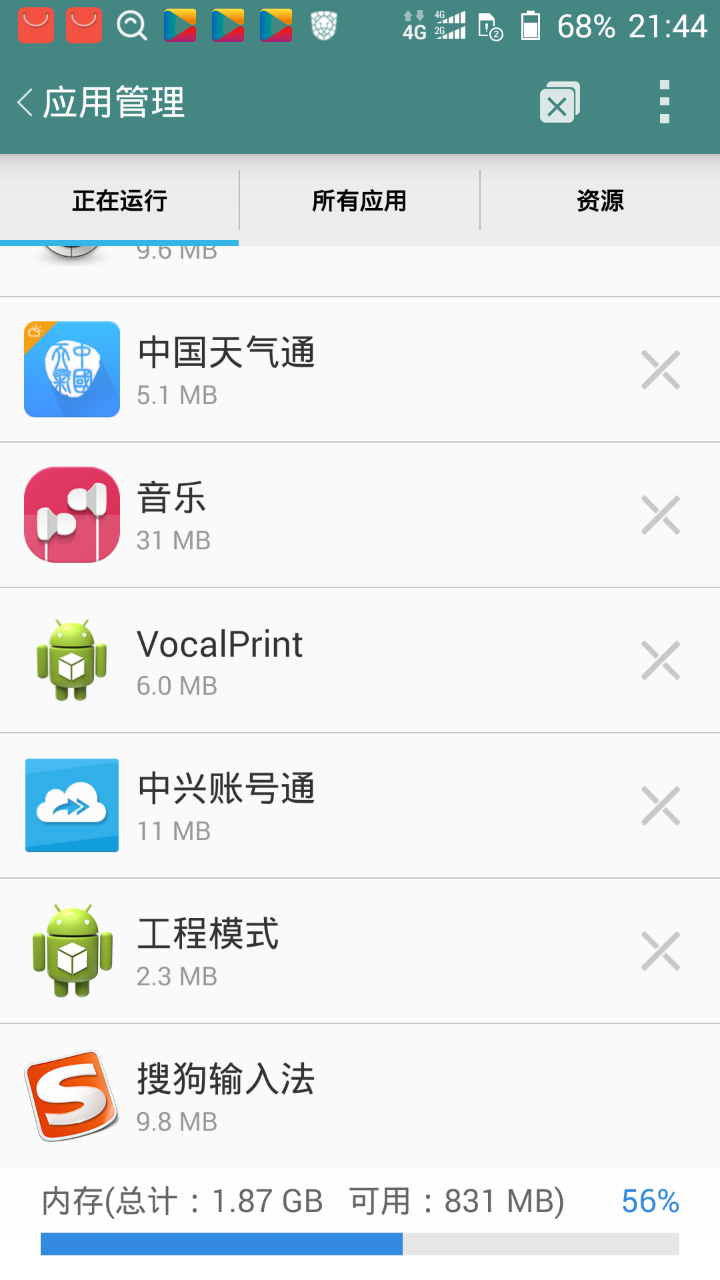Close all running apps icon
This screenshot has width=720, height=1280.
[559, 103]
